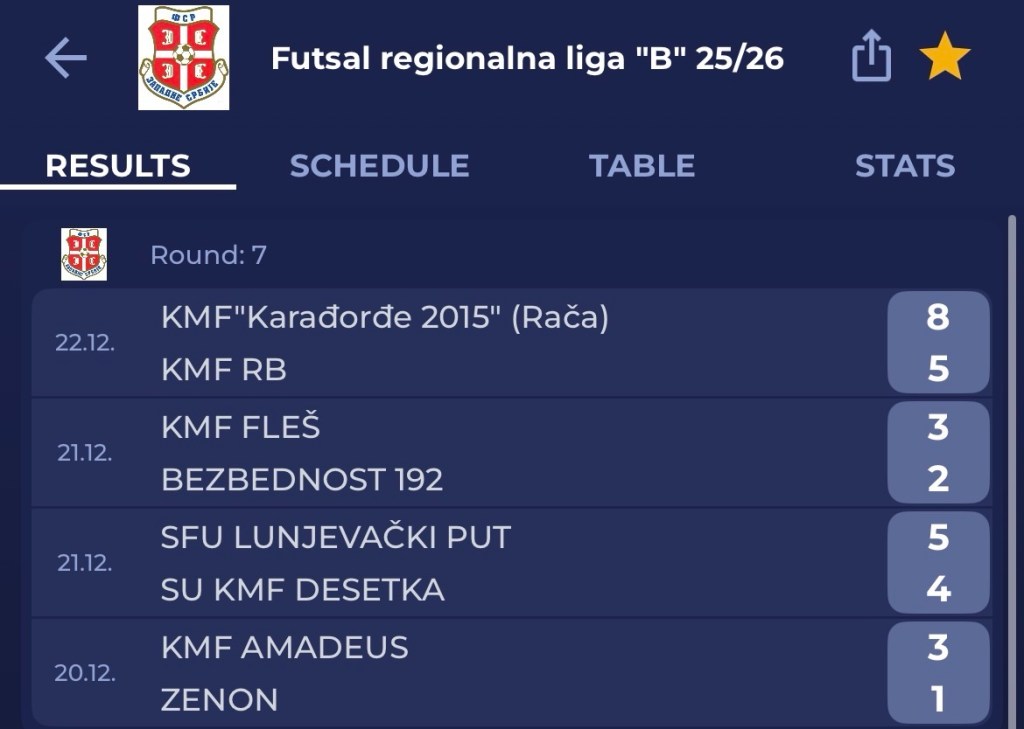Screen dimensions: 1024x729
Task: Open the Table tab
Action: coord(641,166)
